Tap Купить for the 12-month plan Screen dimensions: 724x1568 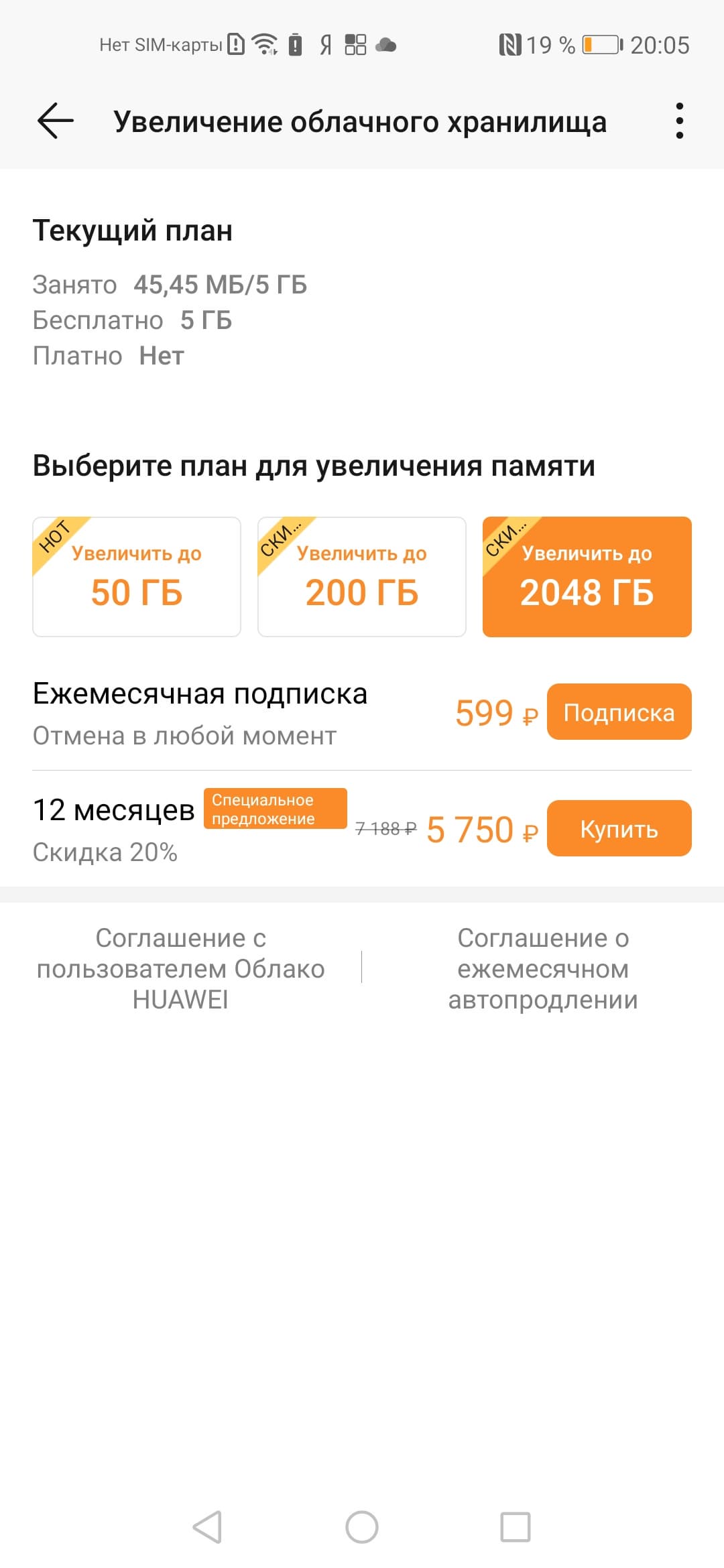click(x=619, y=828)
